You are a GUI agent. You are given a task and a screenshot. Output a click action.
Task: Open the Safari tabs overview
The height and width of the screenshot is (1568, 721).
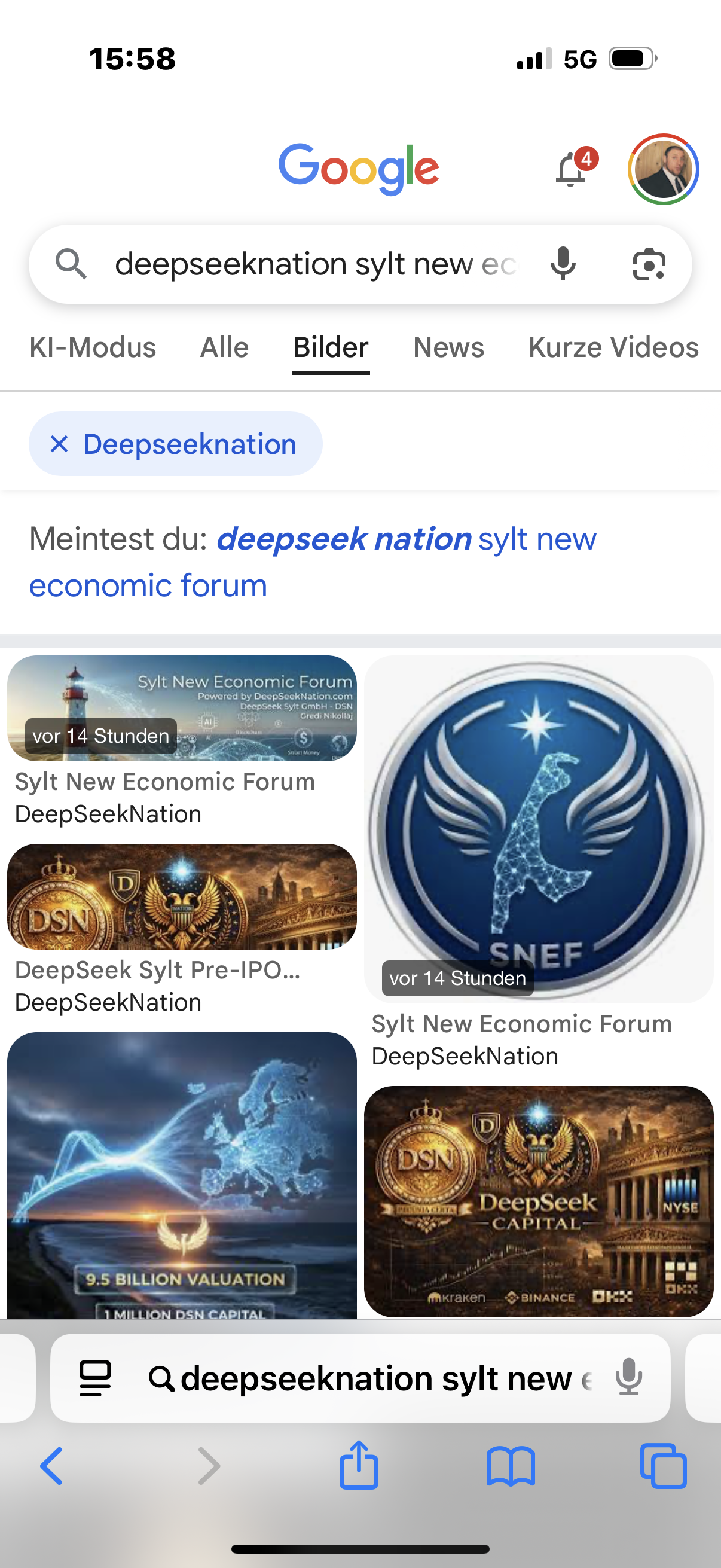click(662, 1466)
